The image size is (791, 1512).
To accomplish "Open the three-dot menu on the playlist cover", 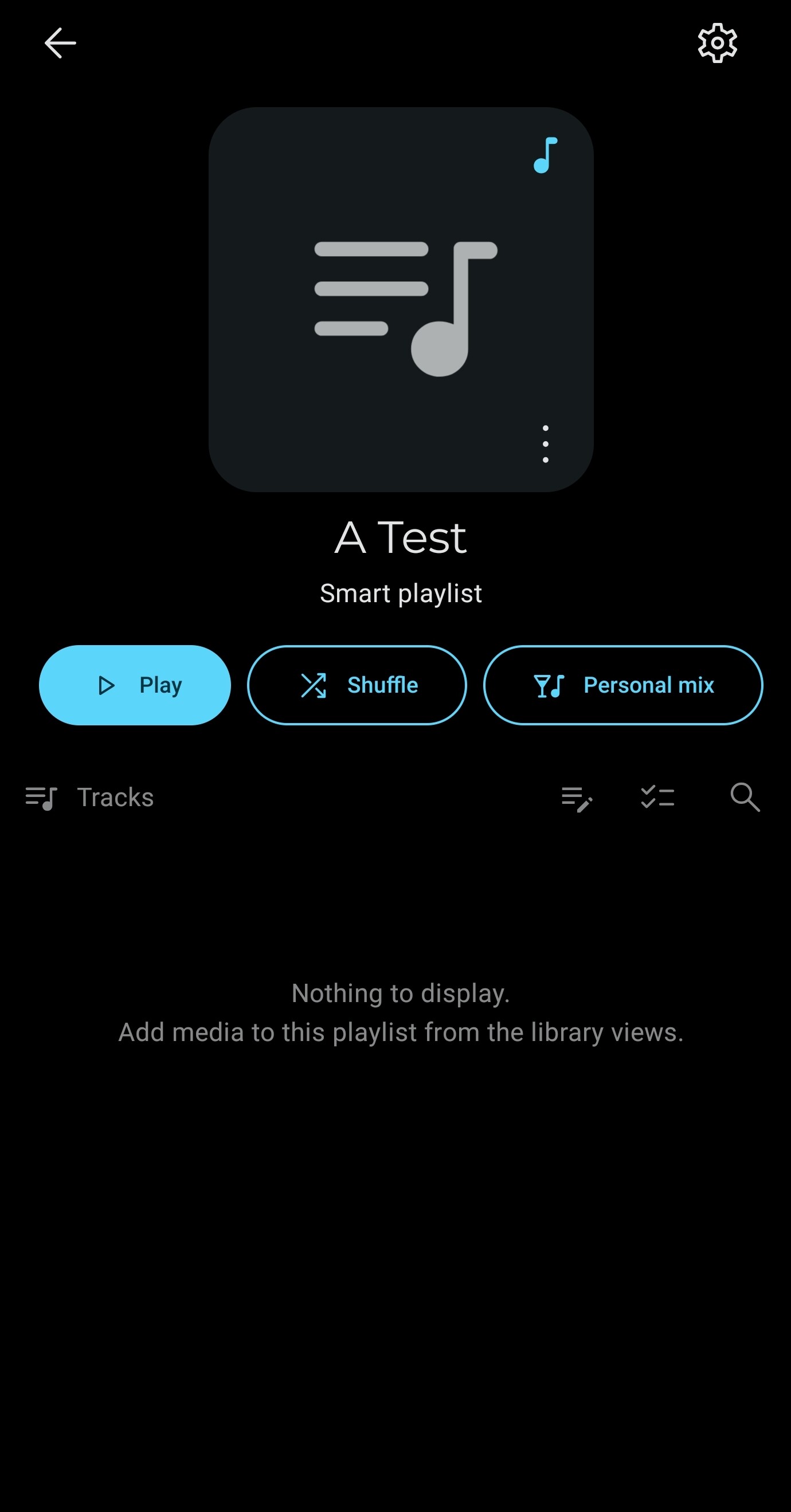I will point(546,445).
